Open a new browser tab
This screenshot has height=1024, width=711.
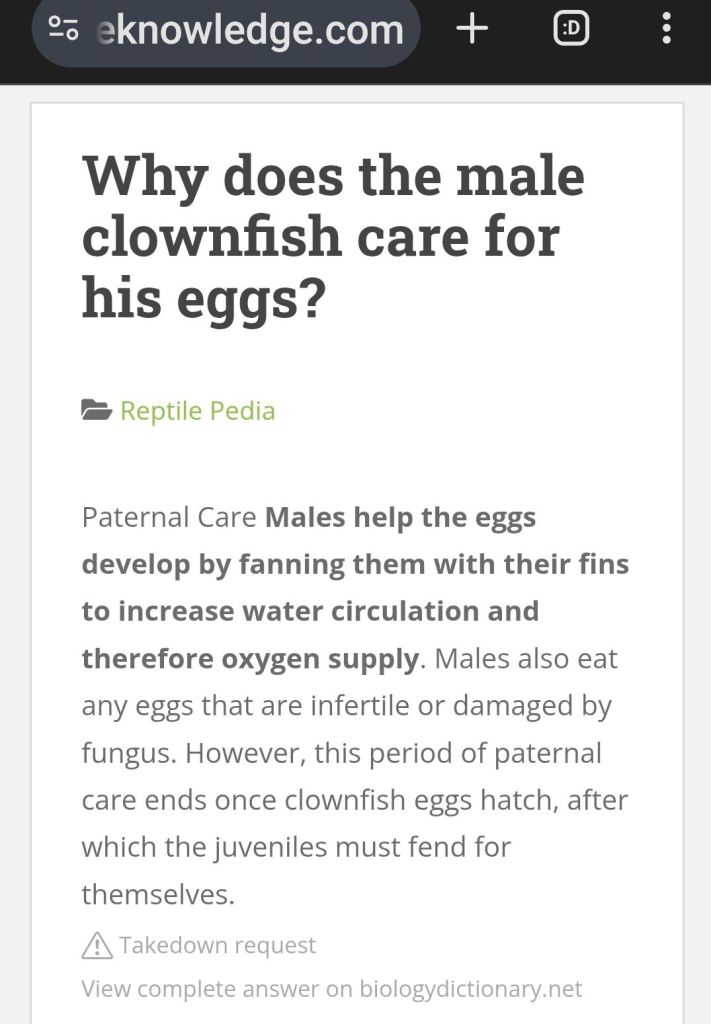pyautogui.click(x=472, y=30)
